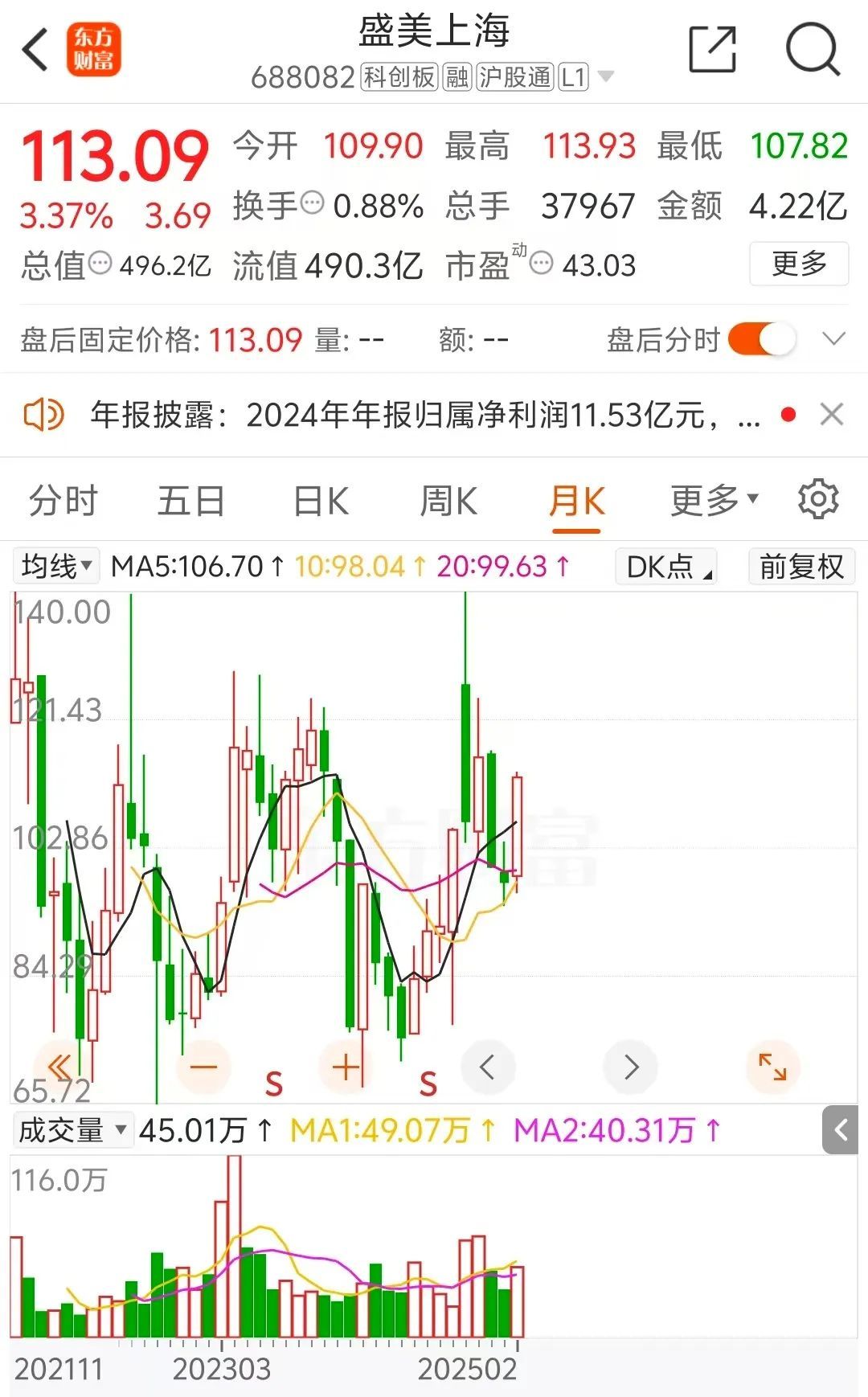Expand the after-hours fixed price row
The image size is (868, 1397).
coord(834,339)
